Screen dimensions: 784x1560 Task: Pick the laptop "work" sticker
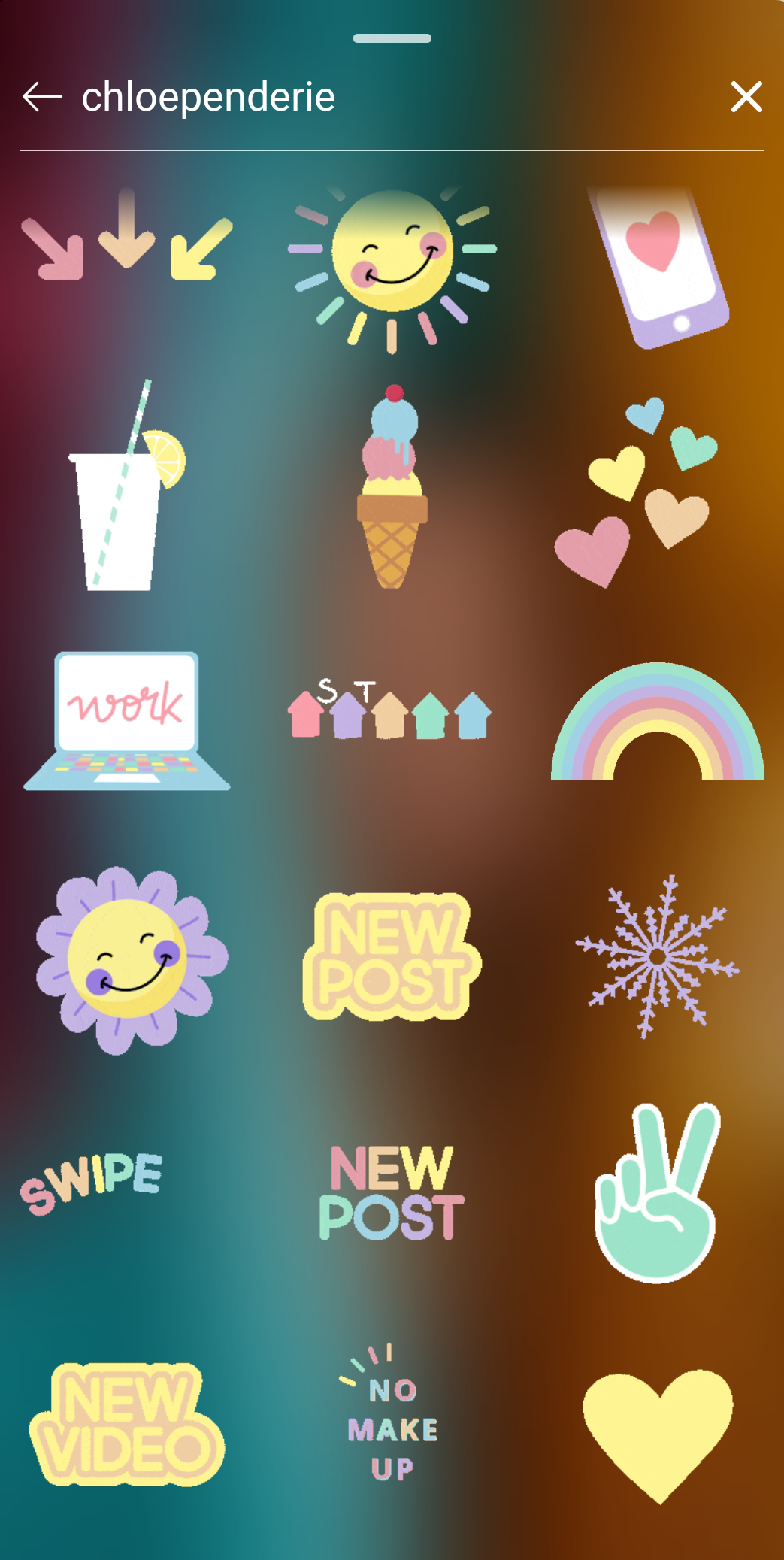pos(126,720)
